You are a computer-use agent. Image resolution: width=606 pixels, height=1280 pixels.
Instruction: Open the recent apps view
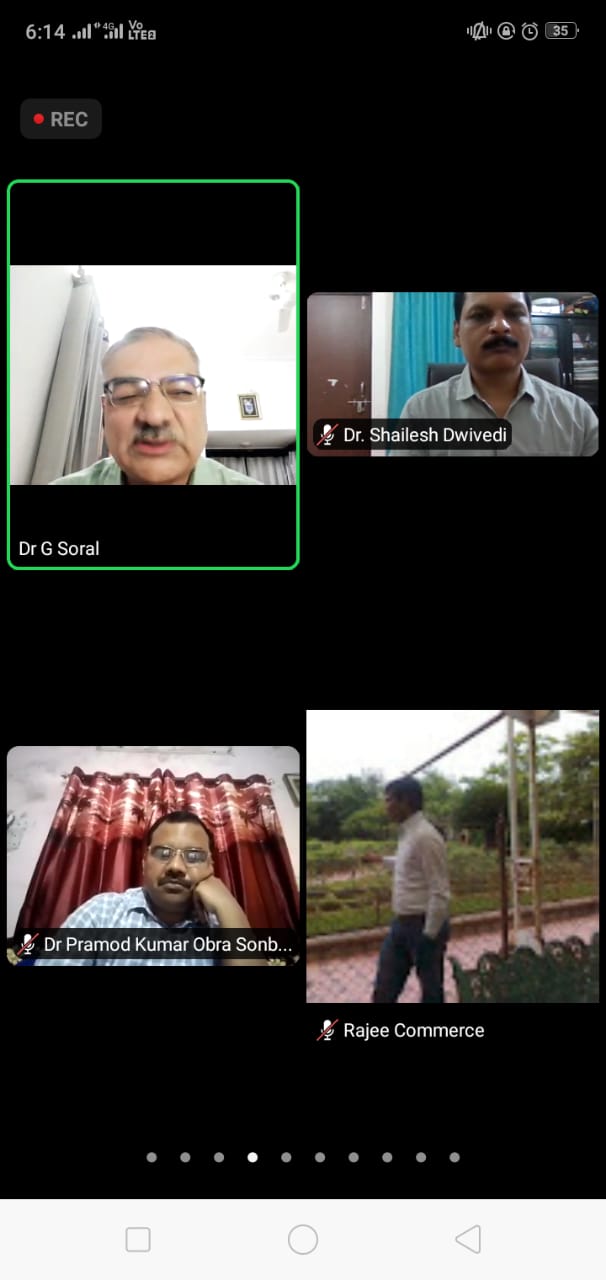tap(138, 1240)
